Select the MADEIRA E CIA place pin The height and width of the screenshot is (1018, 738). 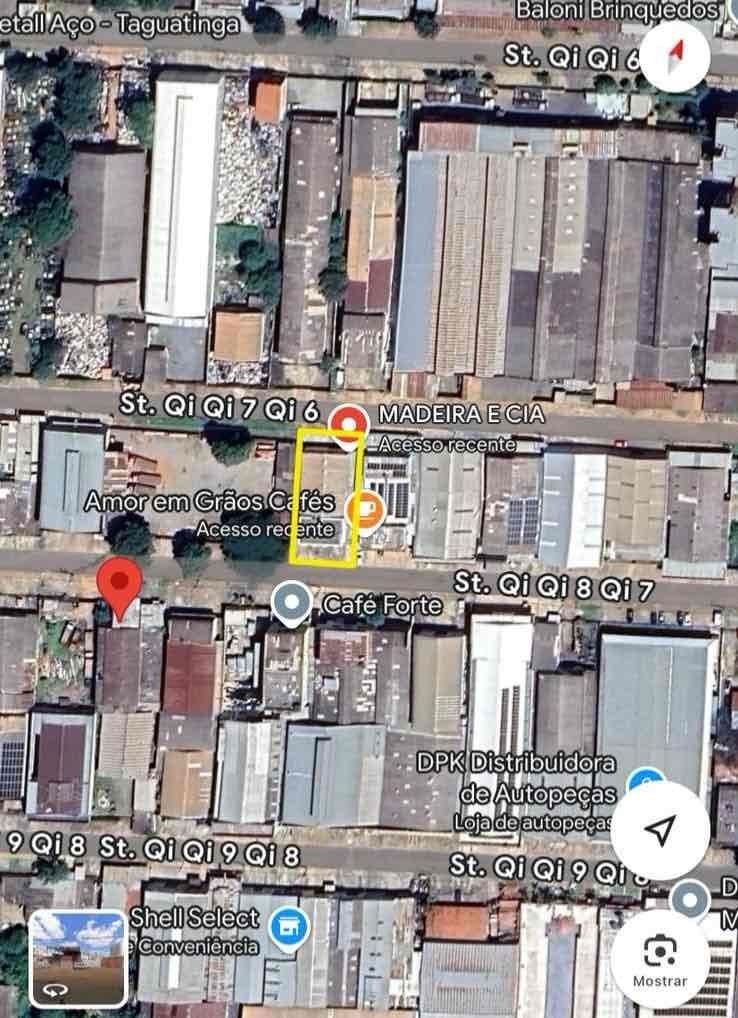[347, 425]
